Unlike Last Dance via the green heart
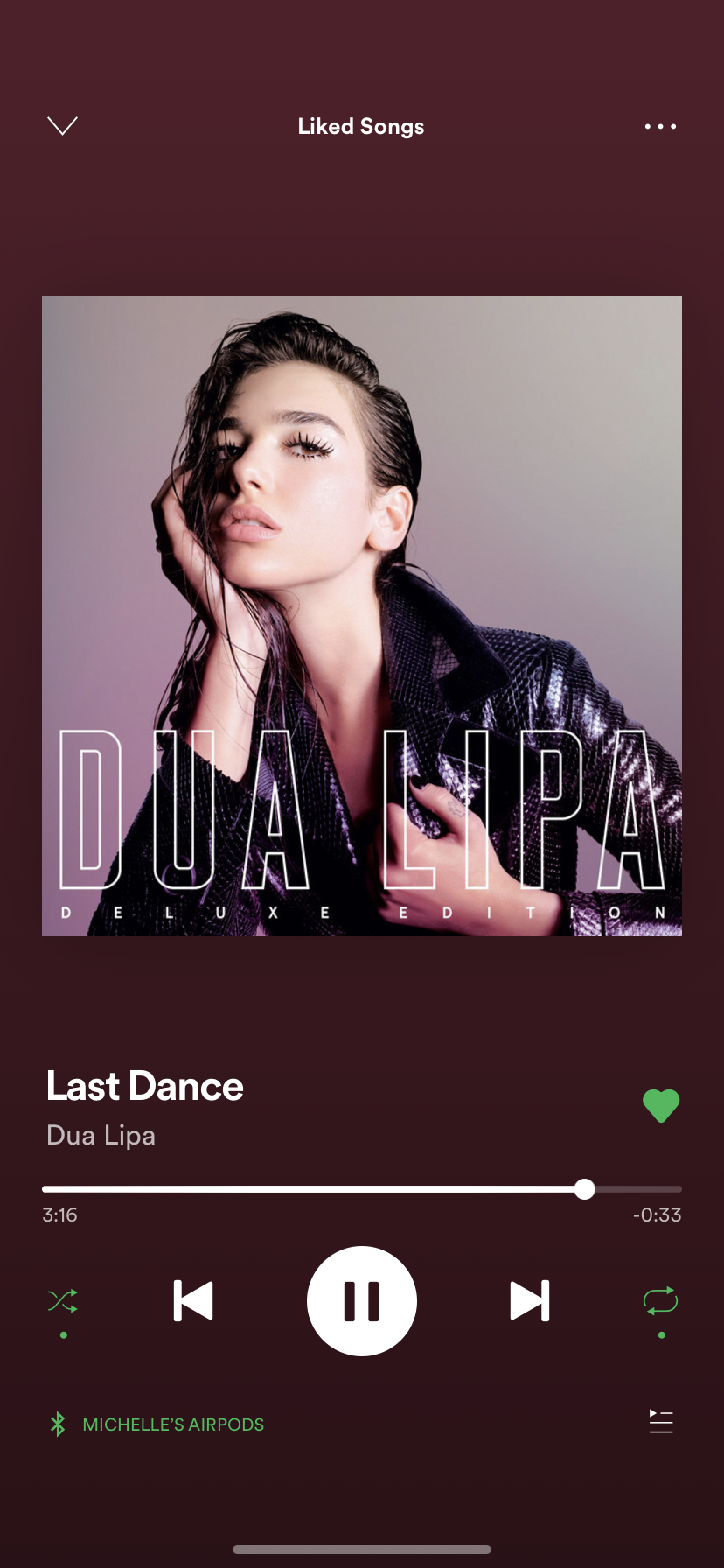The image size is (724, 1568). click(661, 1105)
